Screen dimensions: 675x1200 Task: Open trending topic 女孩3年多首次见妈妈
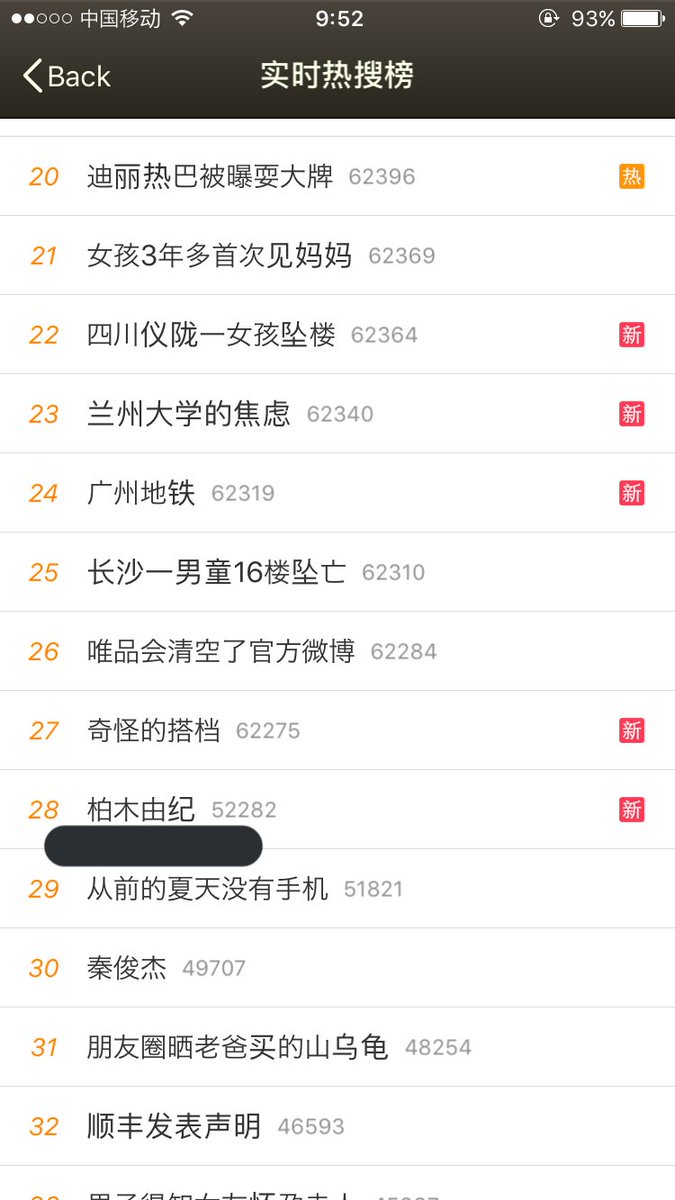(x=337, y=256)
